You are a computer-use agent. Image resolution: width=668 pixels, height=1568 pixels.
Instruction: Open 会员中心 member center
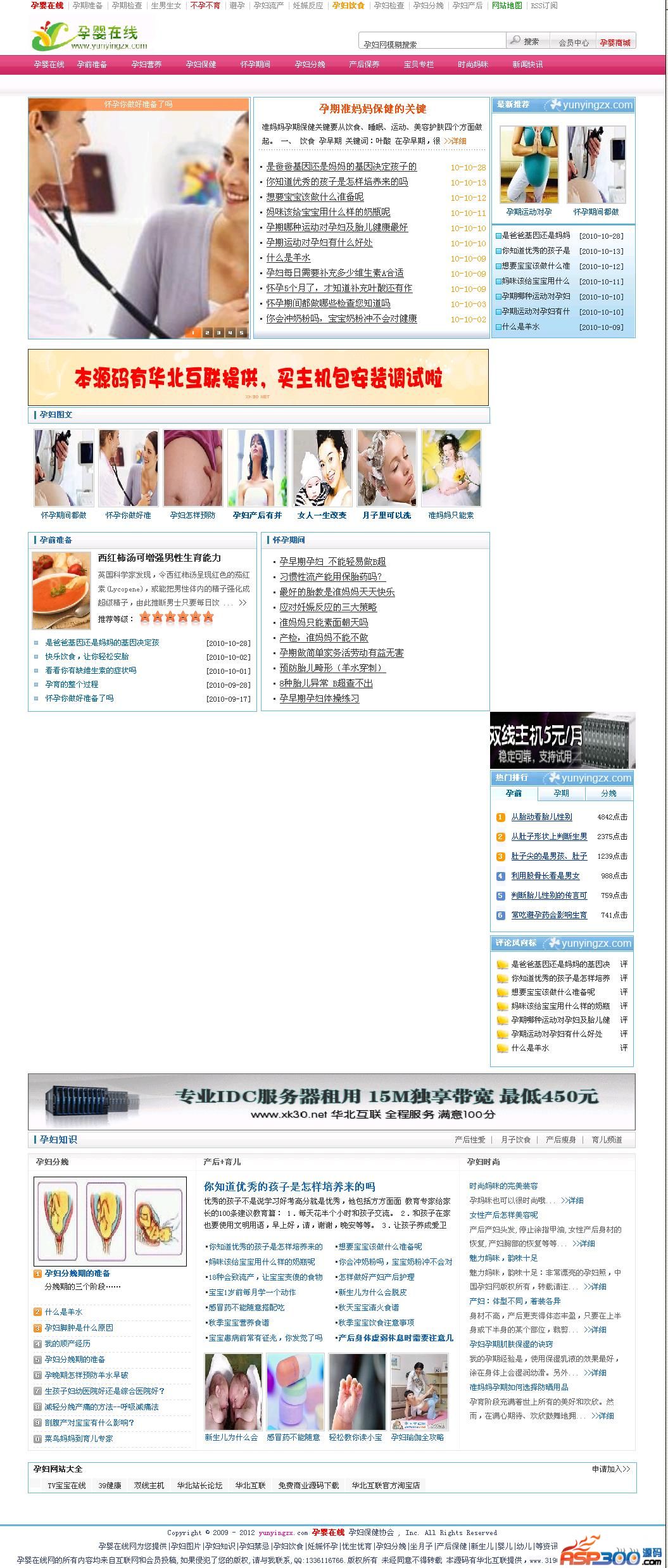(x=573, y=42)
